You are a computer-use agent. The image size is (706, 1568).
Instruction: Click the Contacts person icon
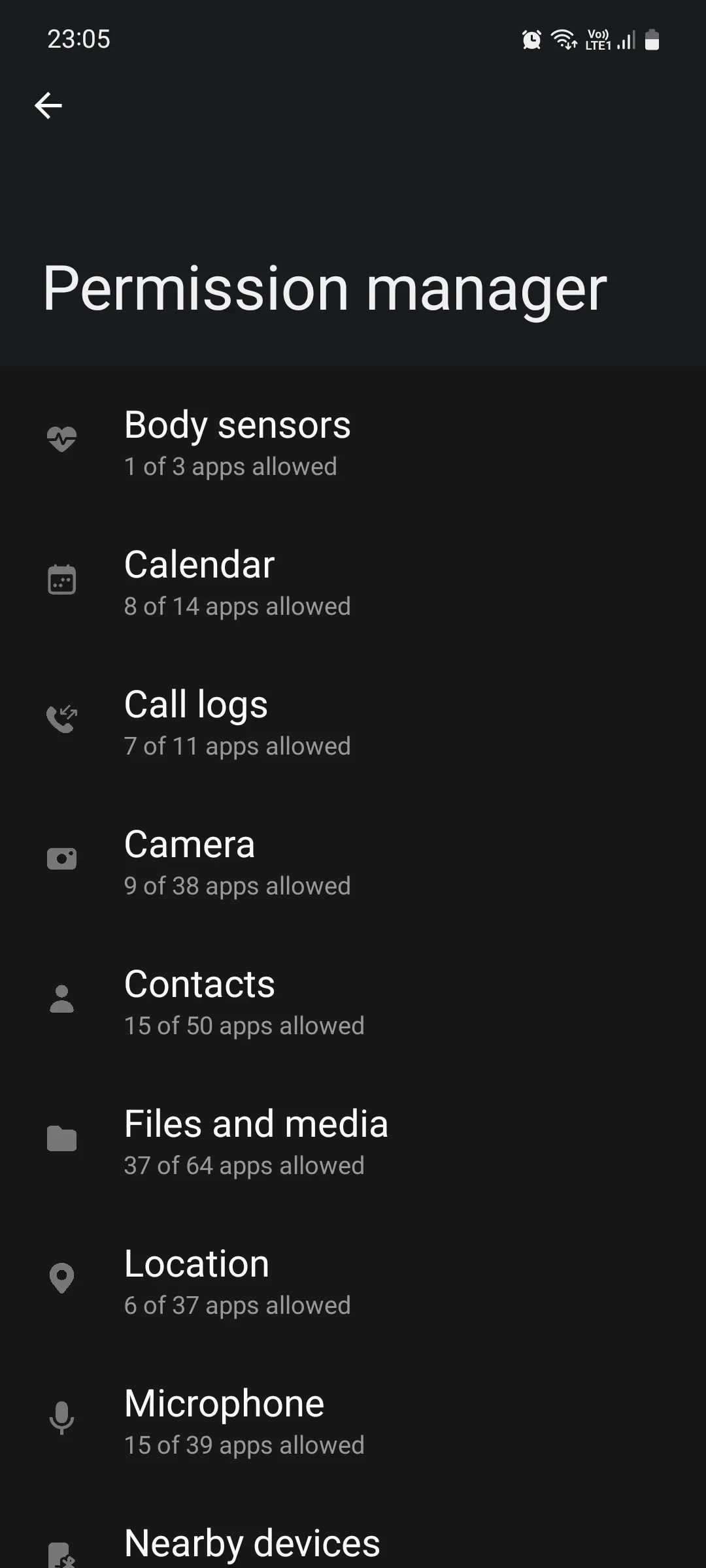(62, 998)
